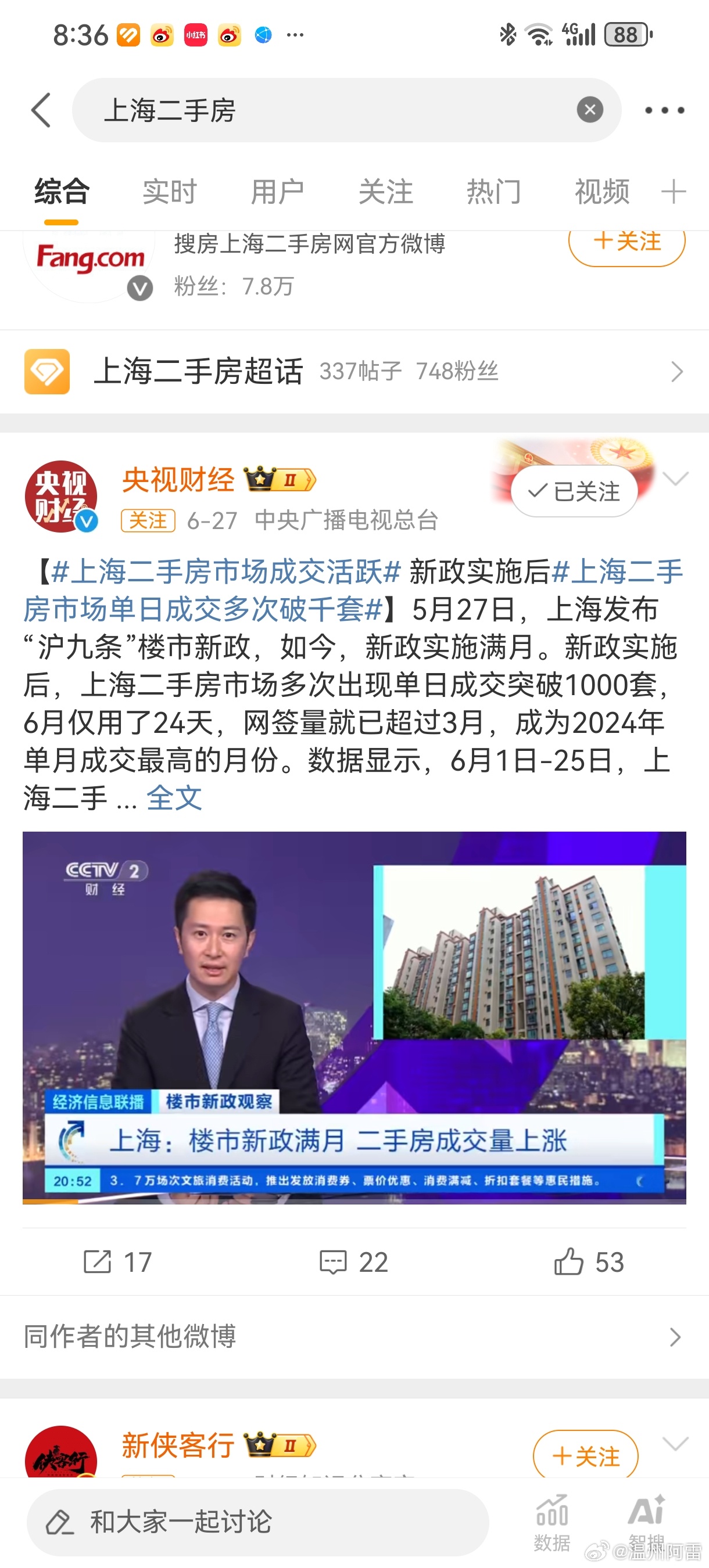709x1568 pixels.
Task: Open the #上海二手房市场成交活跃# hashtag
Action: tap(226, 571)
